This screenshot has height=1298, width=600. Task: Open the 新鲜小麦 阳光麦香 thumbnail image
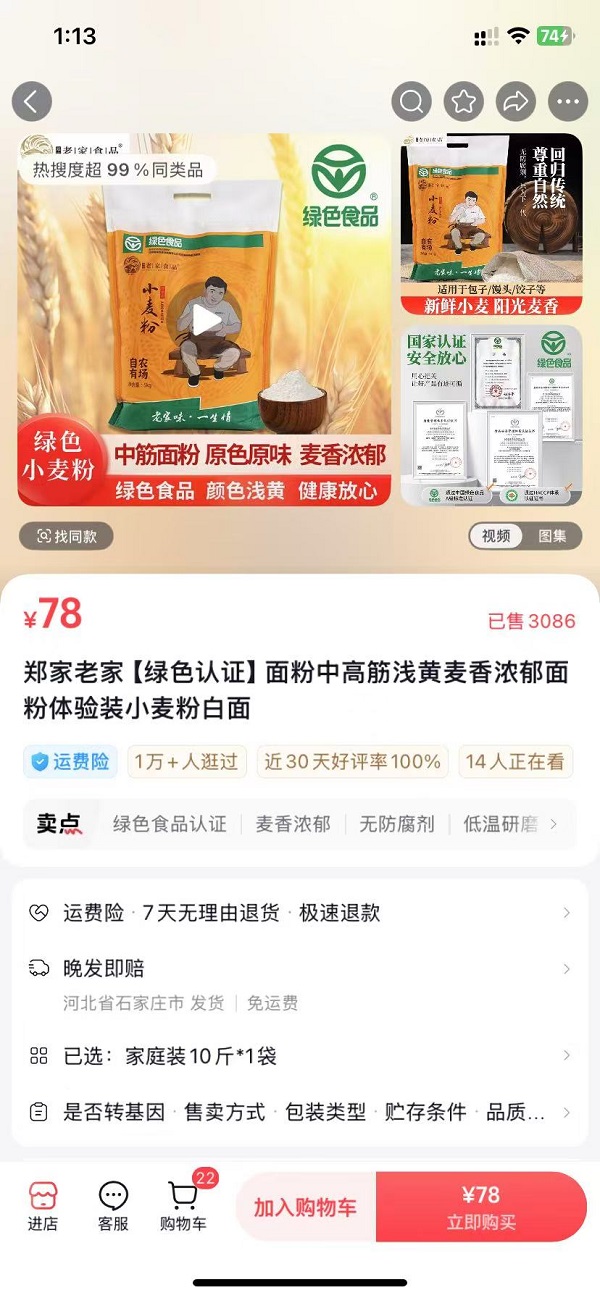click(x=491, y=224)
